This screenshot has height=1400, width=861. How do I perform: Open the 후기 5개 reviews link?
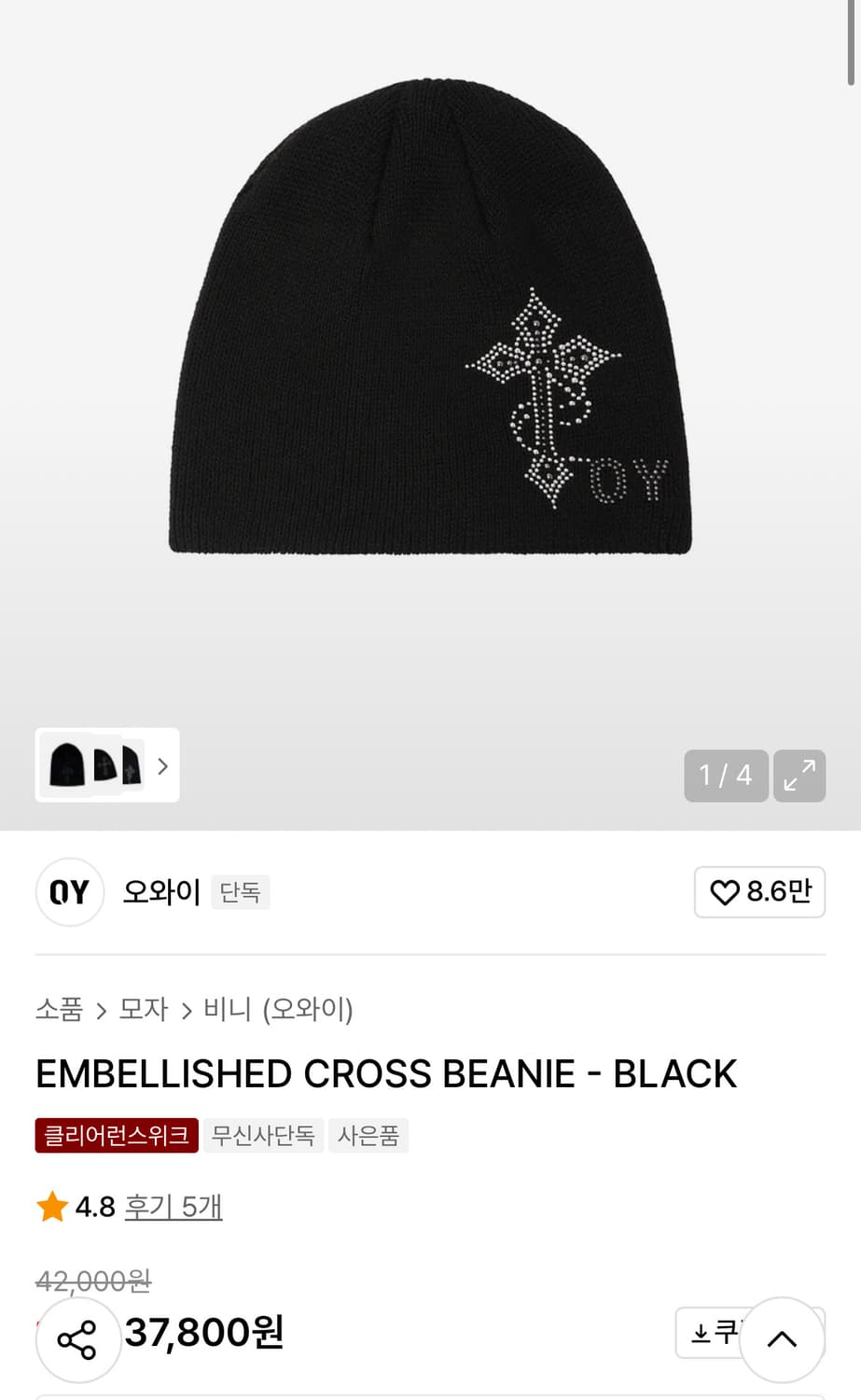coord(173,1206)
